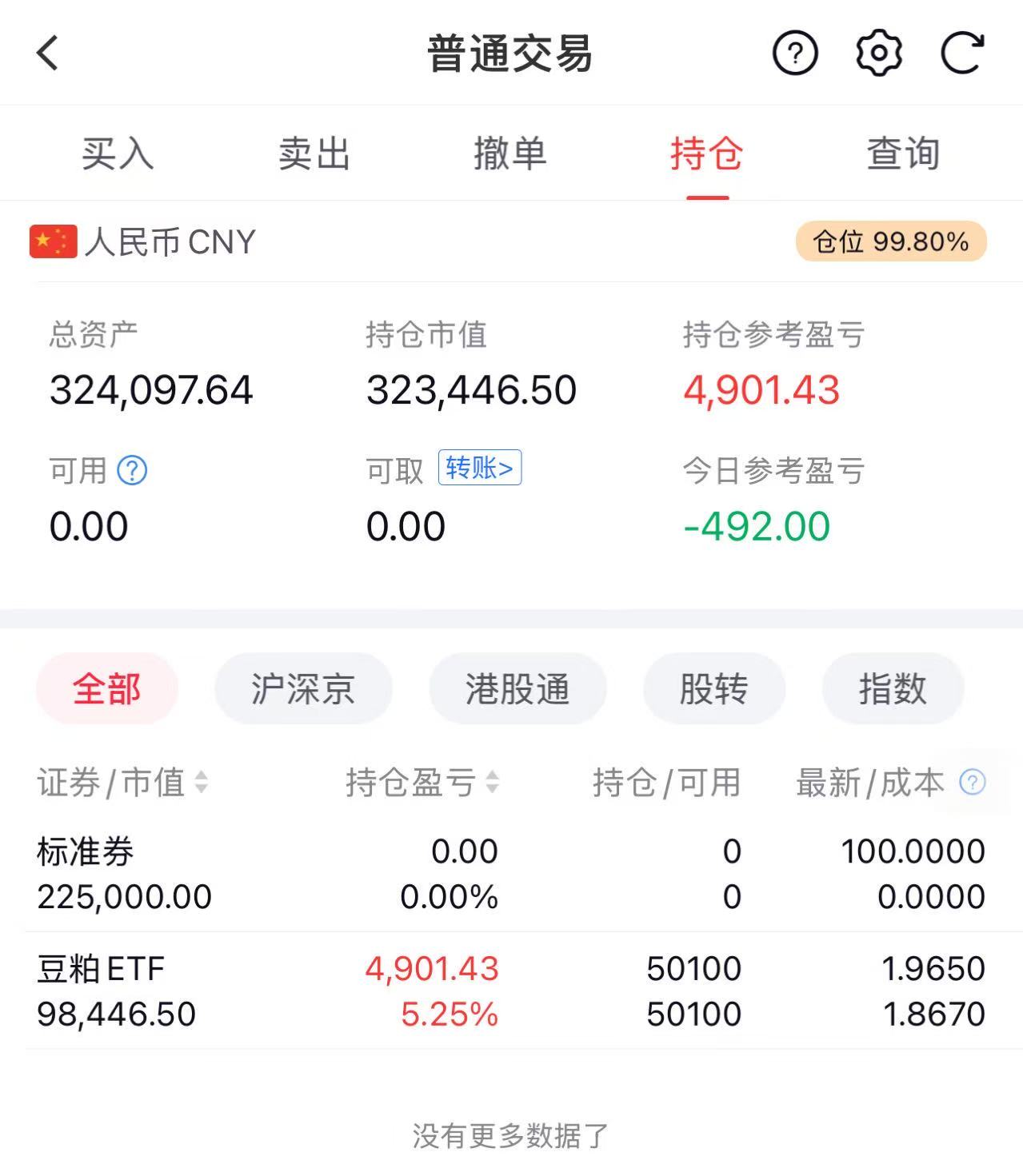The width and height of the screenshot is (1023, 1176).
Task: Tap the 转账 transfer link
Action: pyautogui.click(x=480, y=468)
